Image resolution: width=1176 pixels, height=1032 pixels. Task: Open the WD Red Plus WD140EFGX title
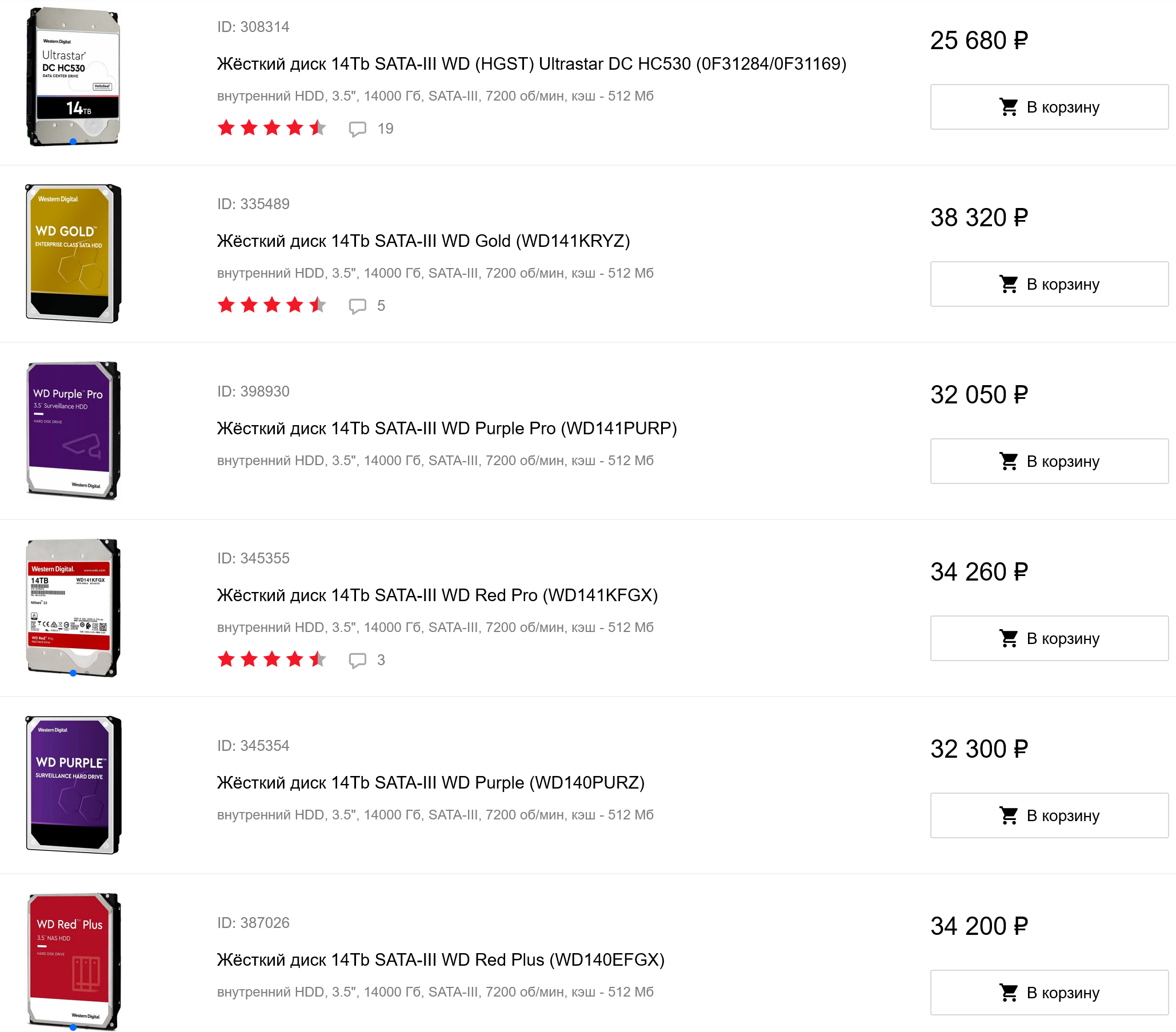pos(440,960)
